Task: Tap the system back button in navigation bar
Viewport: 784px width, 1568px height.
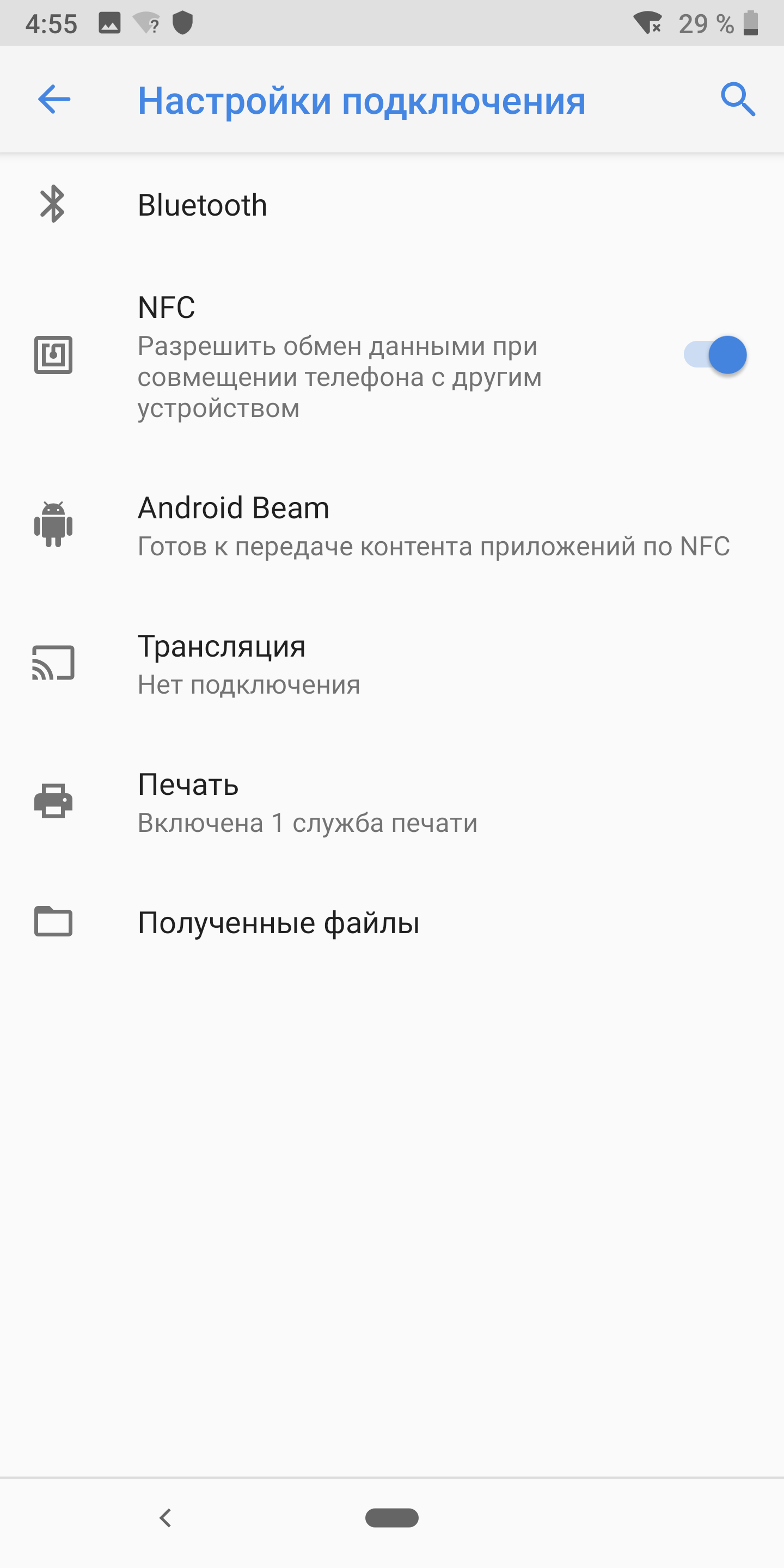Action: point(165,1517)
